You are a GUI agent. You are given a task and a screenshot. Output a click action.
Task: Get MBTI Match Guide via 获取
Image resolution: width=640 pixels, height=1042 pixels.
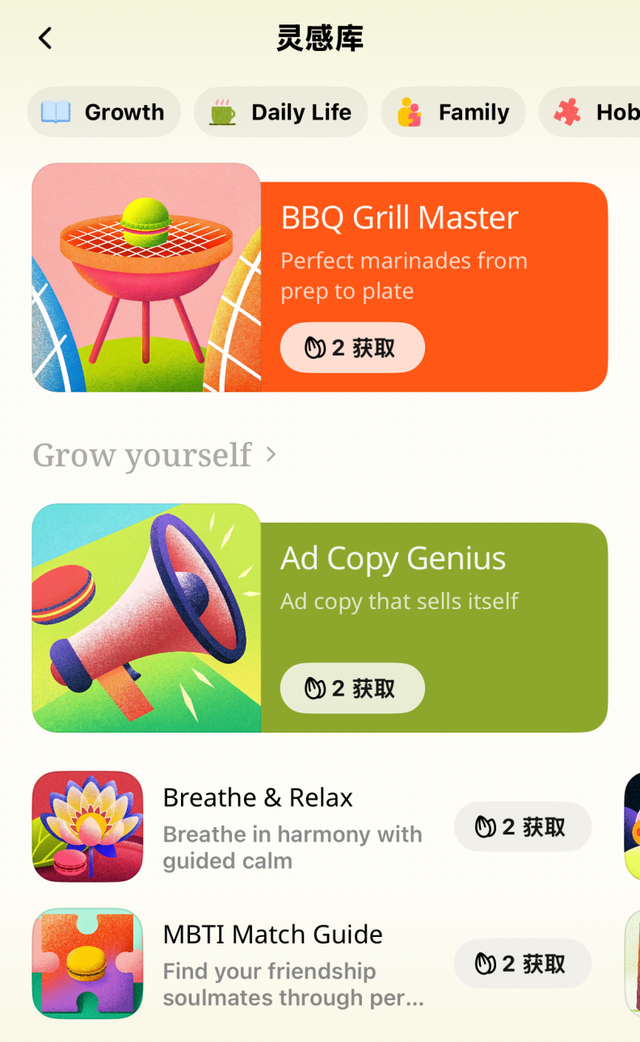pos(522,964)
